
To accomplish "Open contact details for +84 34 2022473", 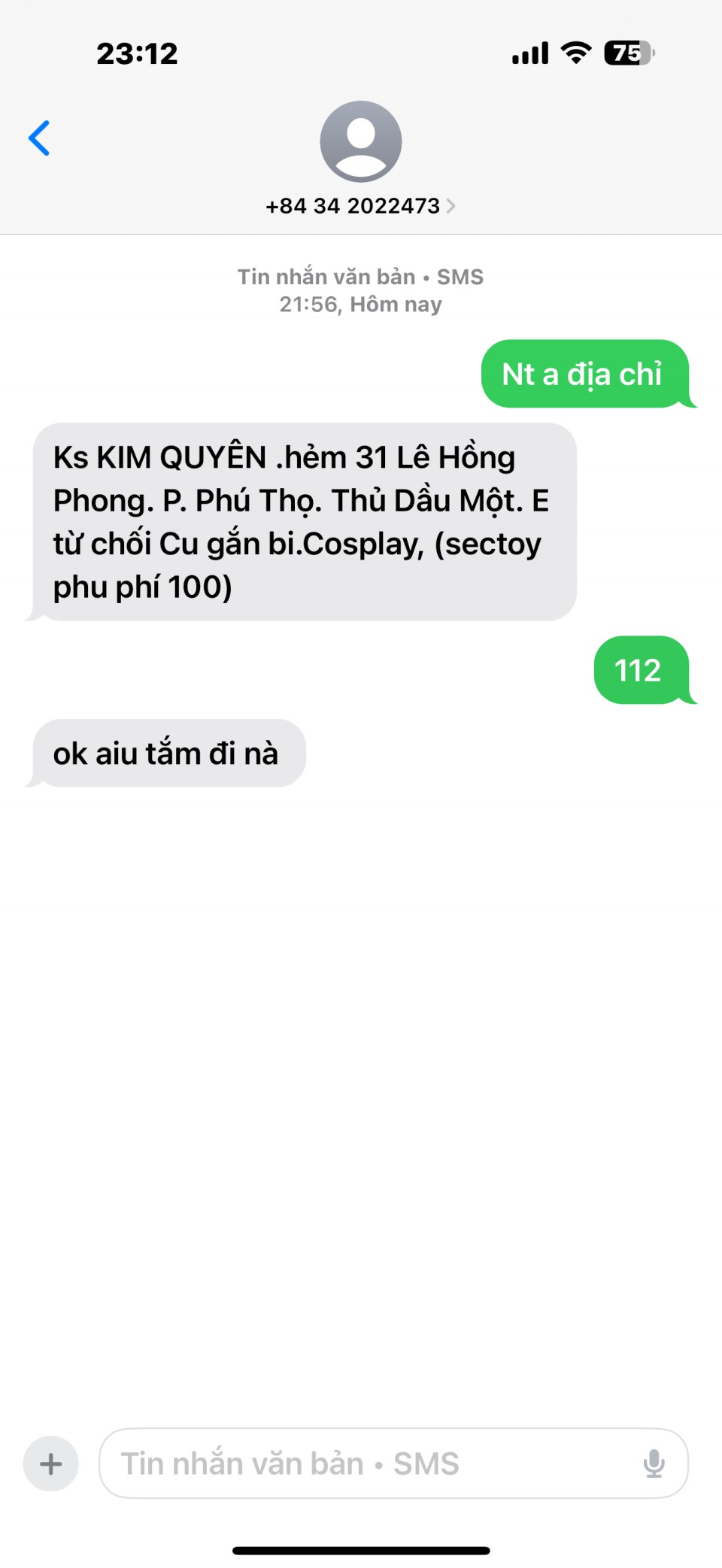I will [360, 205].
